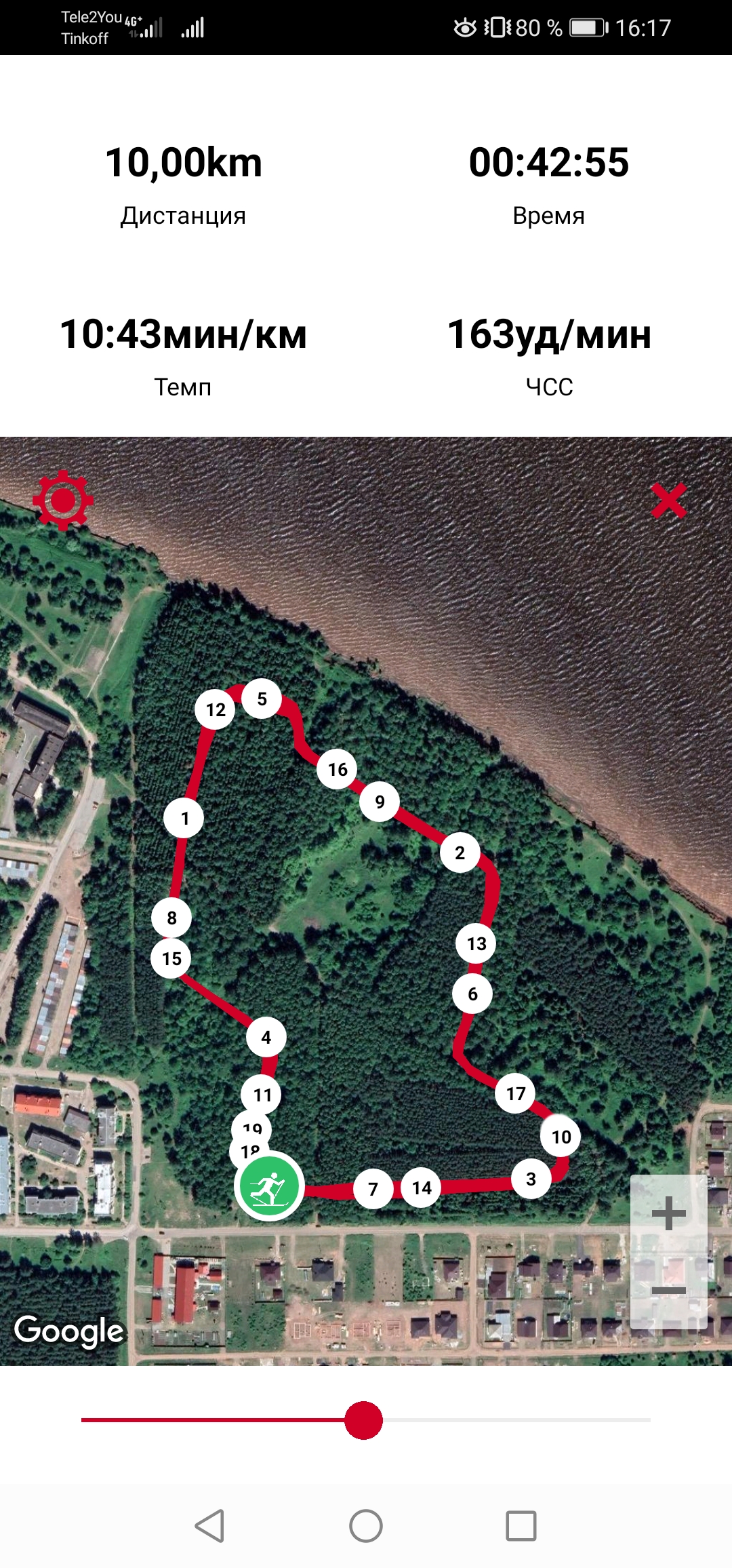Screen dimensions: 732x1568
Task: Zoom in on the map
Action: point(669,1213)
